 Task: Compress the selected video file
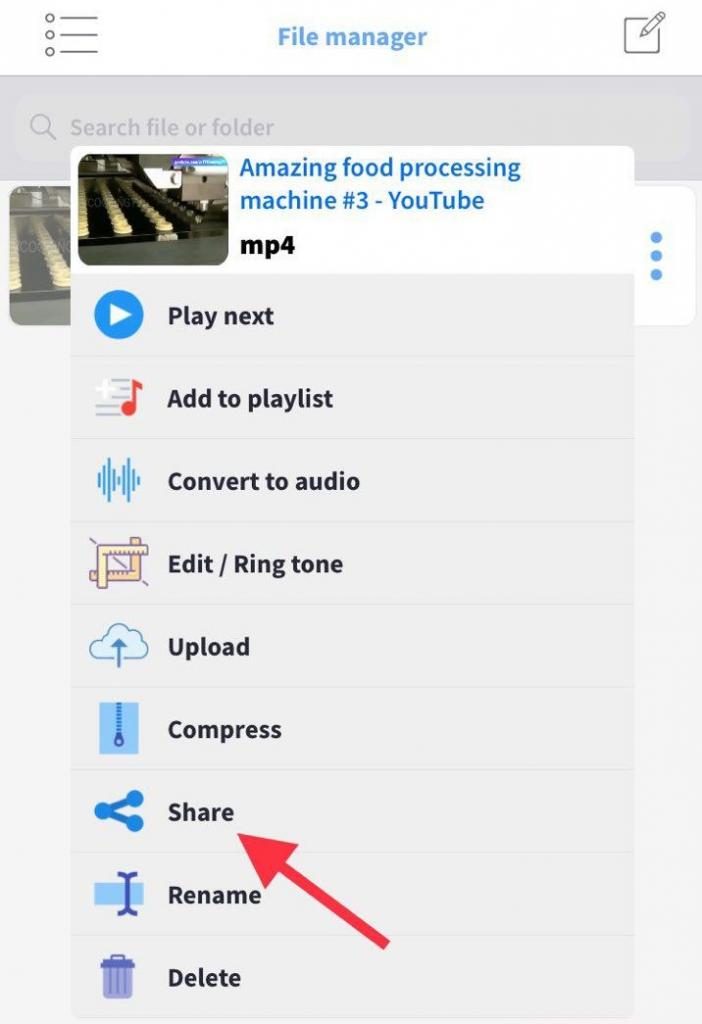pos(224,730)
